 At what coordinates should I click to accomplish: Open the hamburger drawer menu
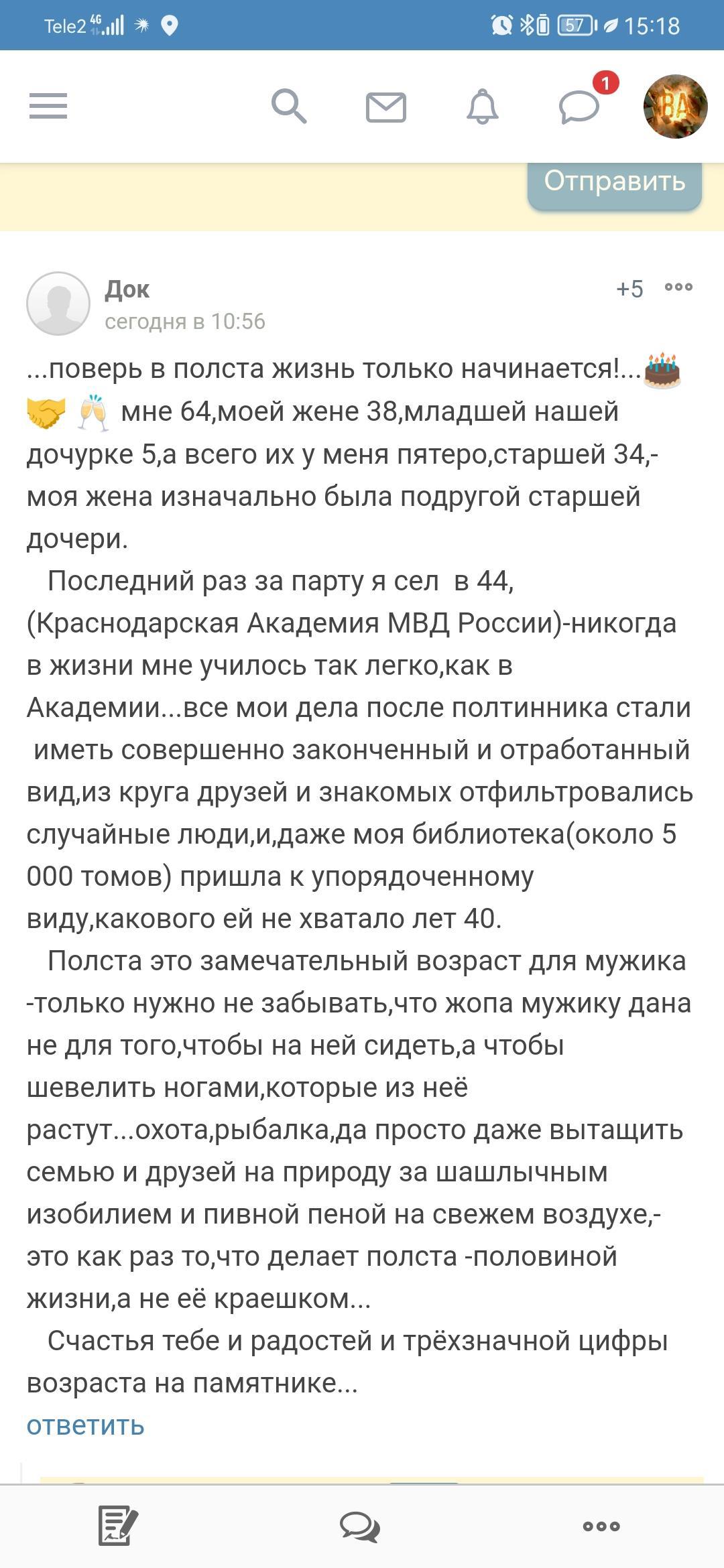pyautogui.click(x=48, y=106)
